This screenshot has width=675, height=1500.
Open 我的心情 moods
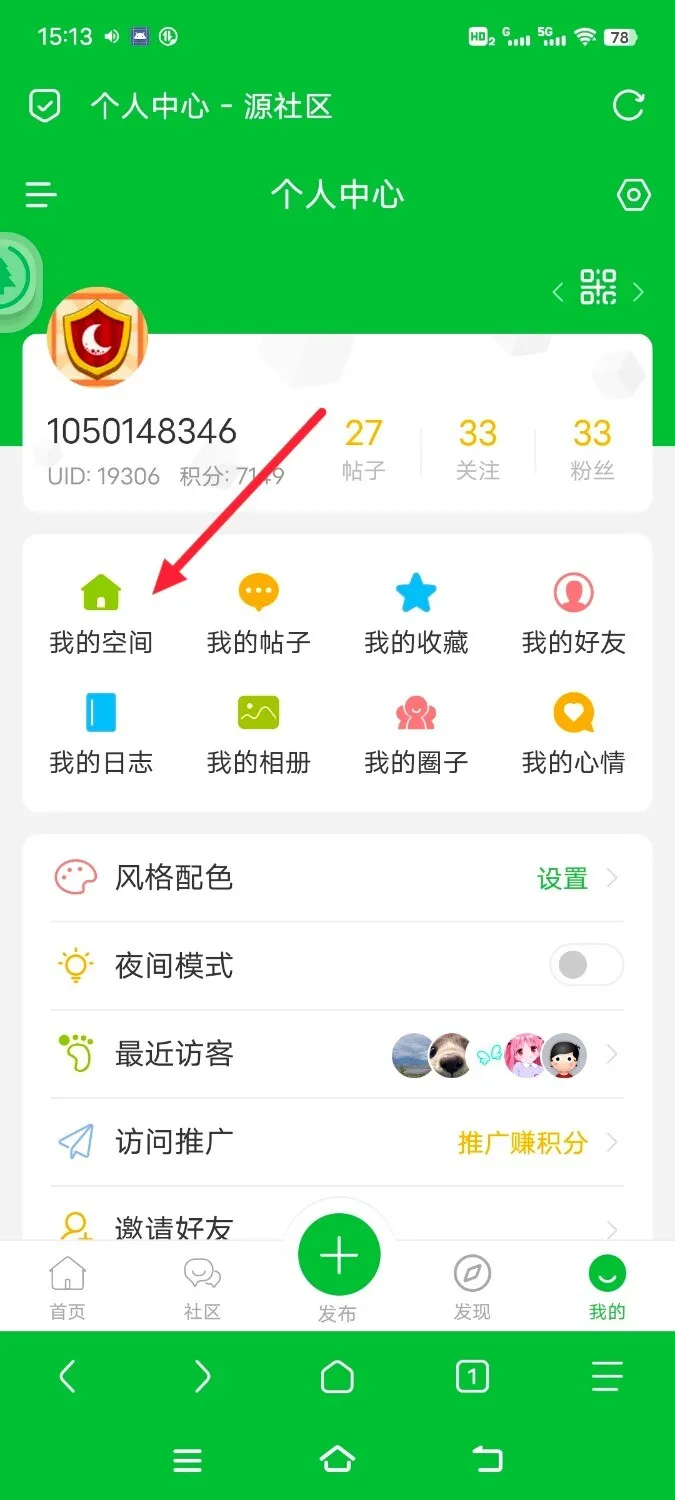[x=573, y=734]
